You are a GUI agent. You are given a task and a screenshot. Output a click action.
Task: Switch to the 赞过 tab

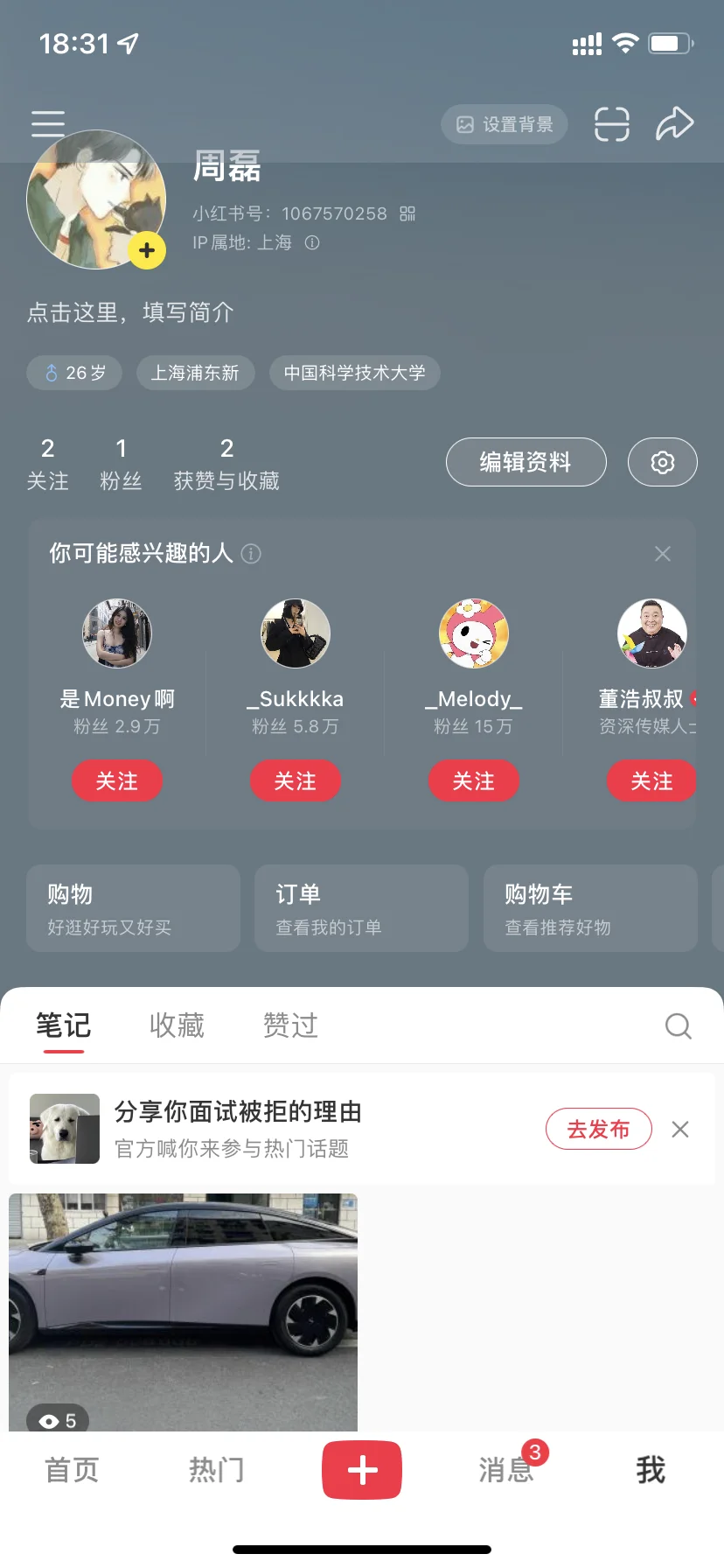(x=290, y=1025)
